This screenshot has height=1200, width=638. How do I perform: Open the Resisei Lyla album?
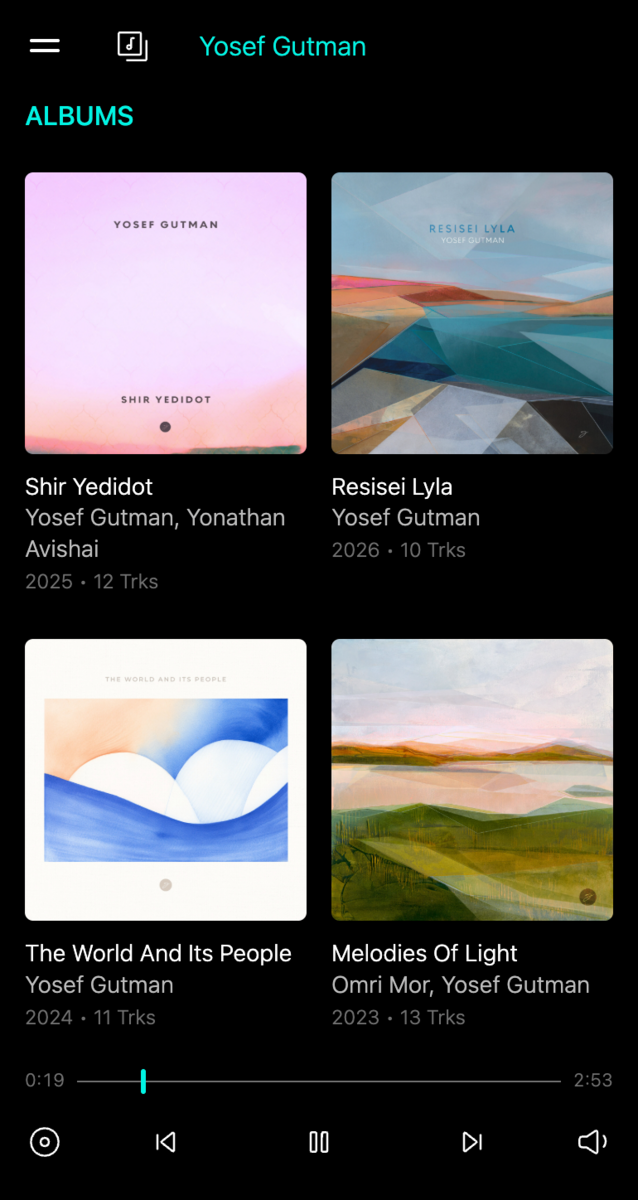472,313
